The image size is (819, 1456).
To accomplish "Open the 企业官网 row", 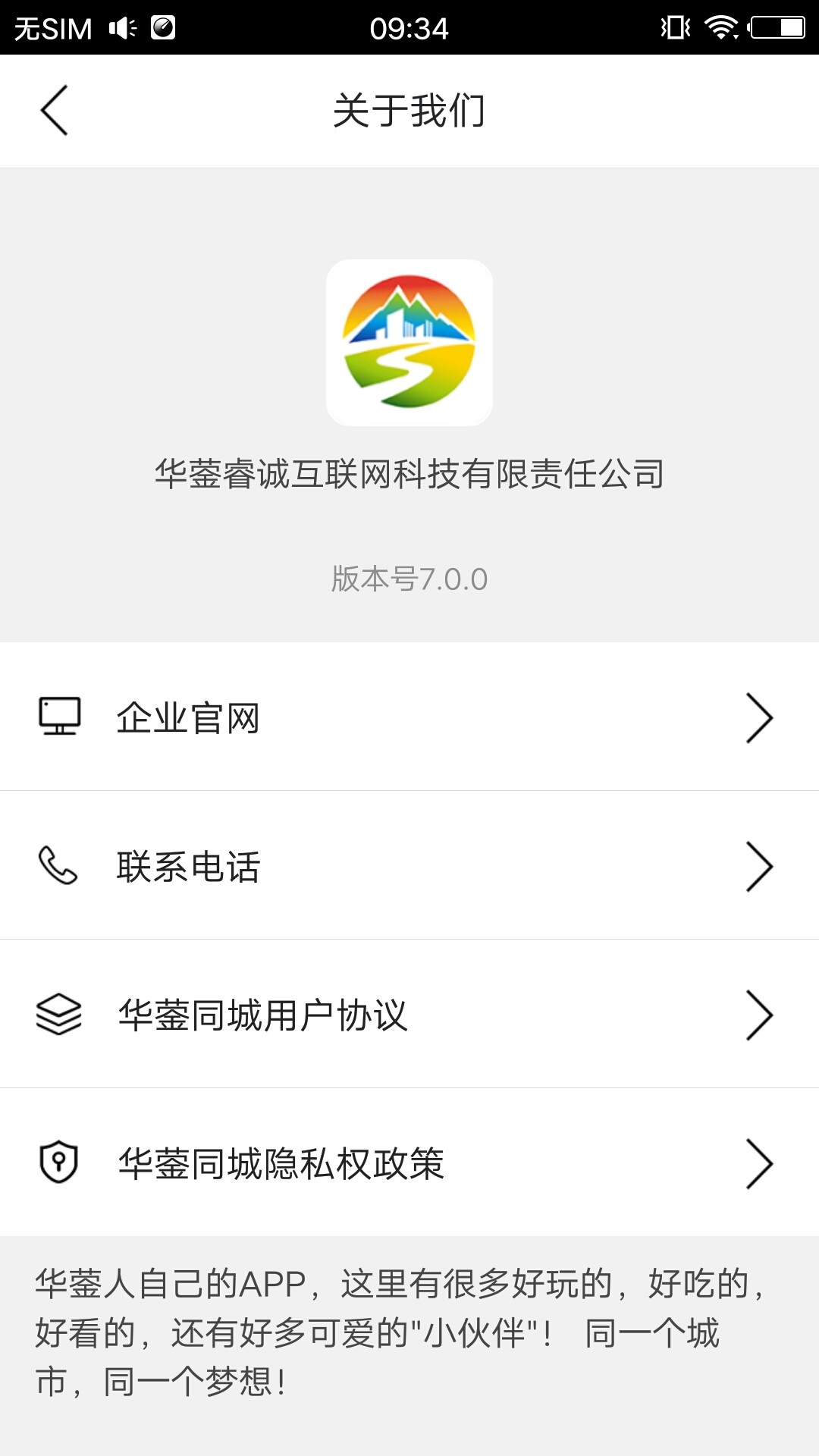I will click(x=409, y=717).
